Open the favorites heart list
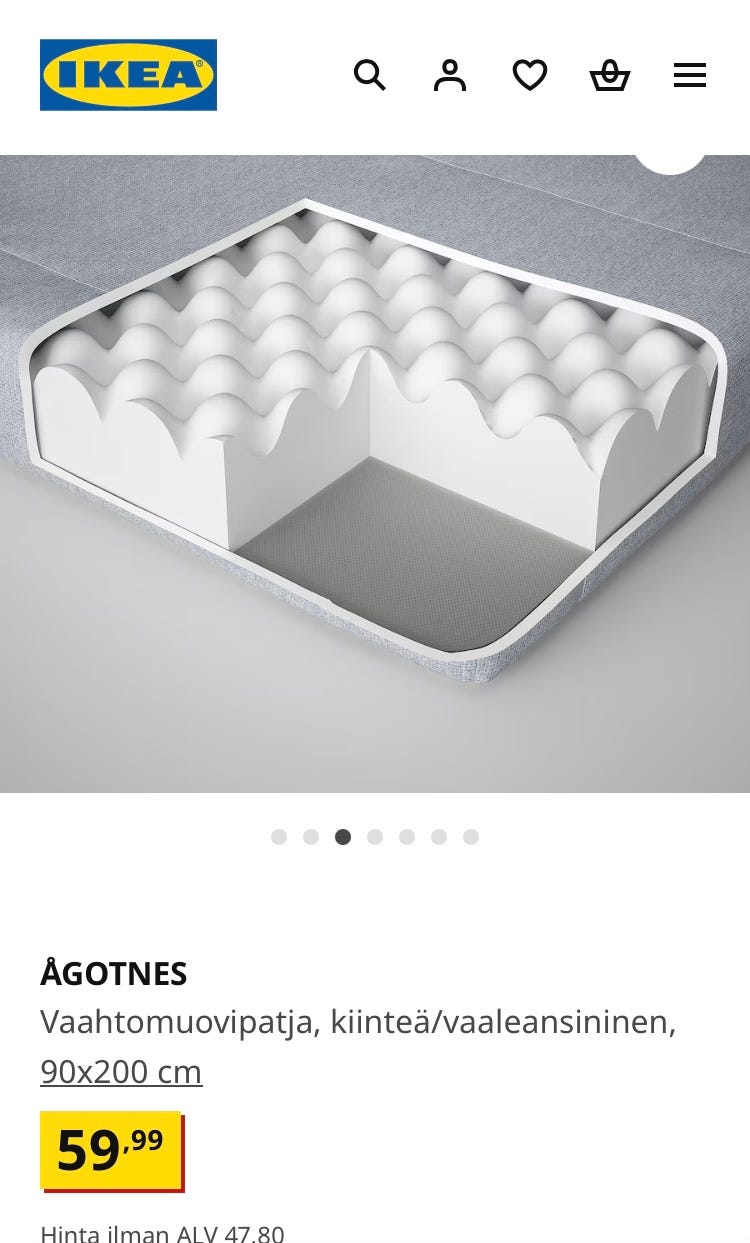750x1243 pixels. pos(530,75)
